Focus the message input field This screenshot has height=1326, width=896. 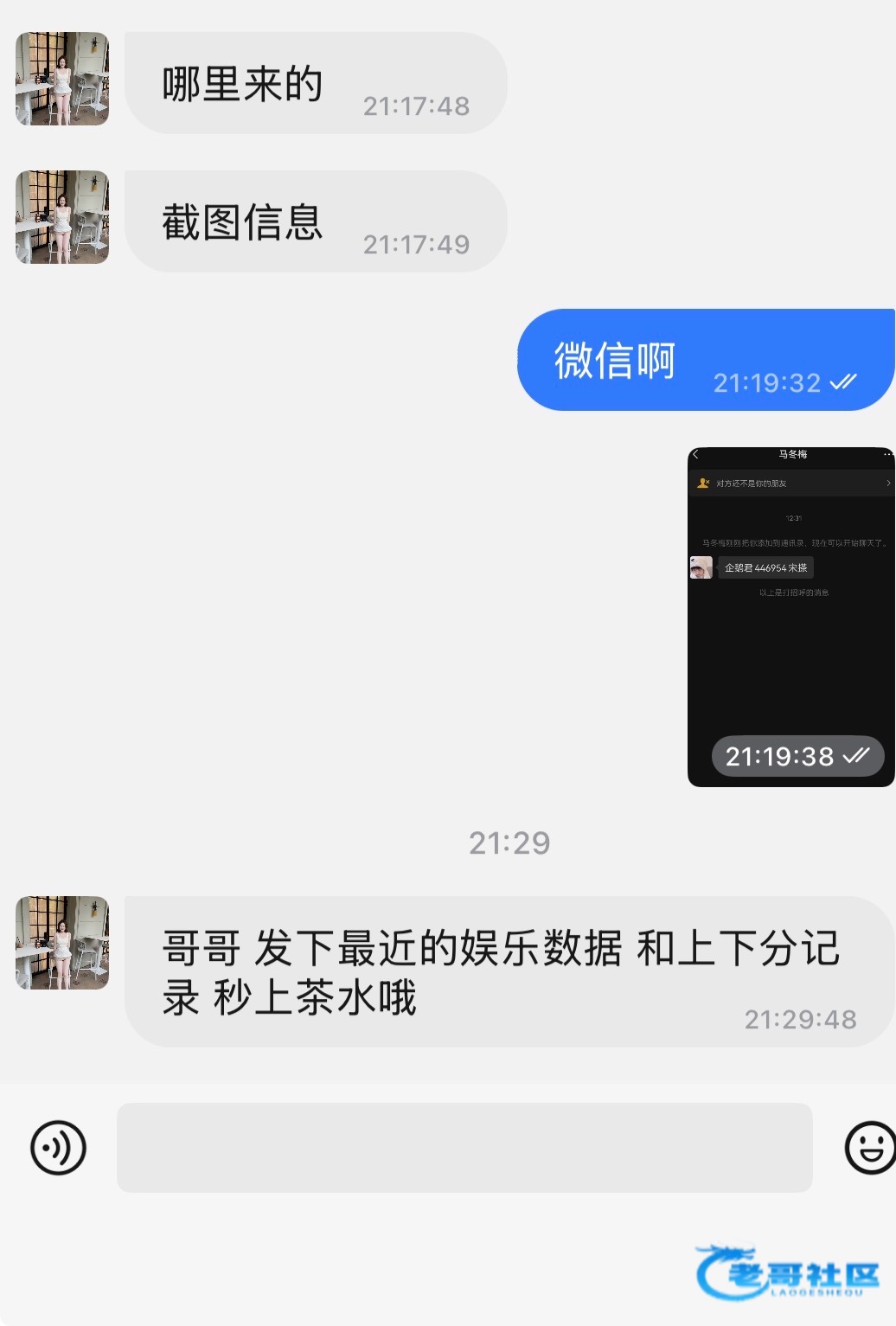tap(464, 1148)
